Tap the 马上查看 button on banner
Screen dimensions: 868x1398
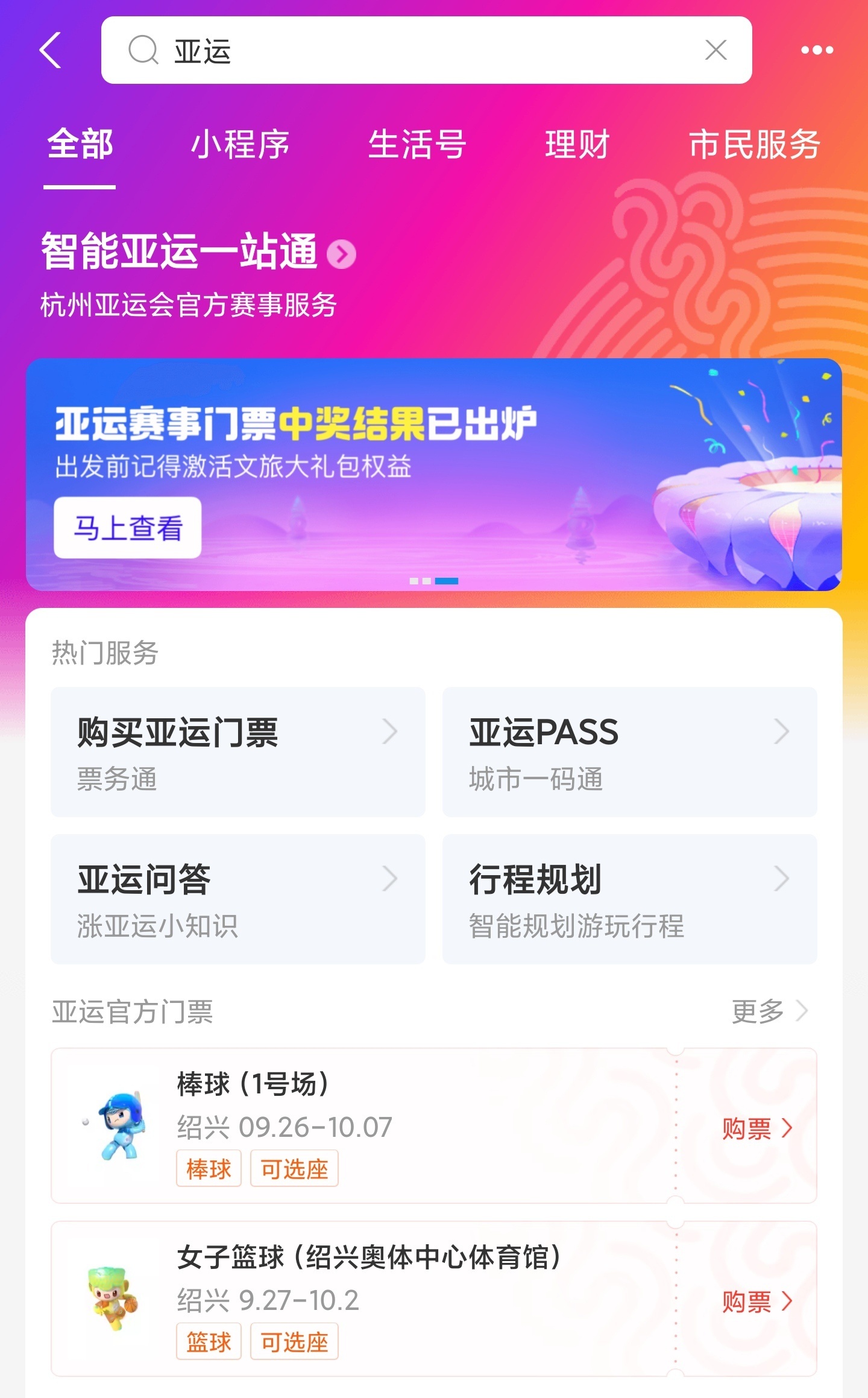pos(128,527)
